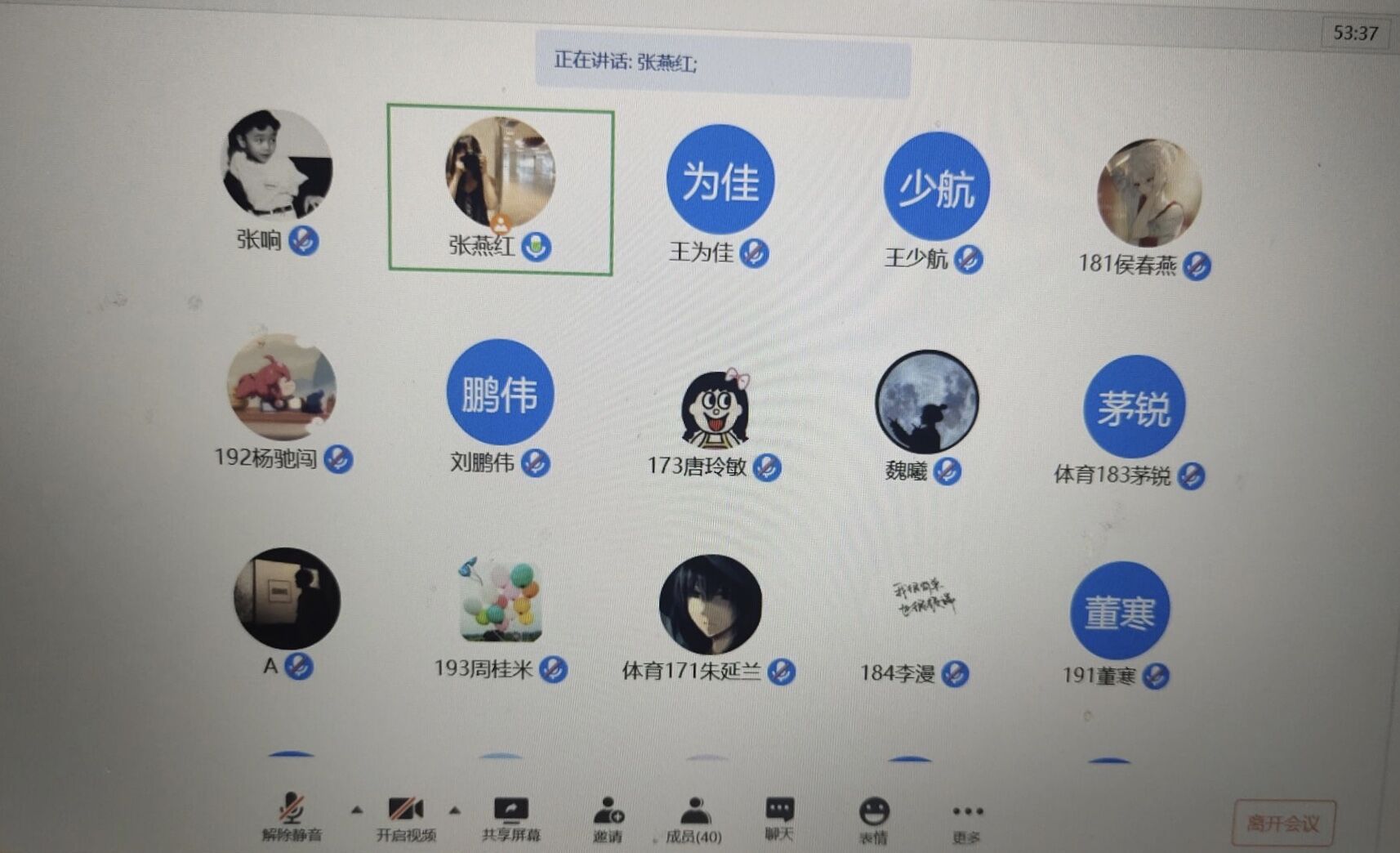Open the chat (聊天) panel

[779, 818]
